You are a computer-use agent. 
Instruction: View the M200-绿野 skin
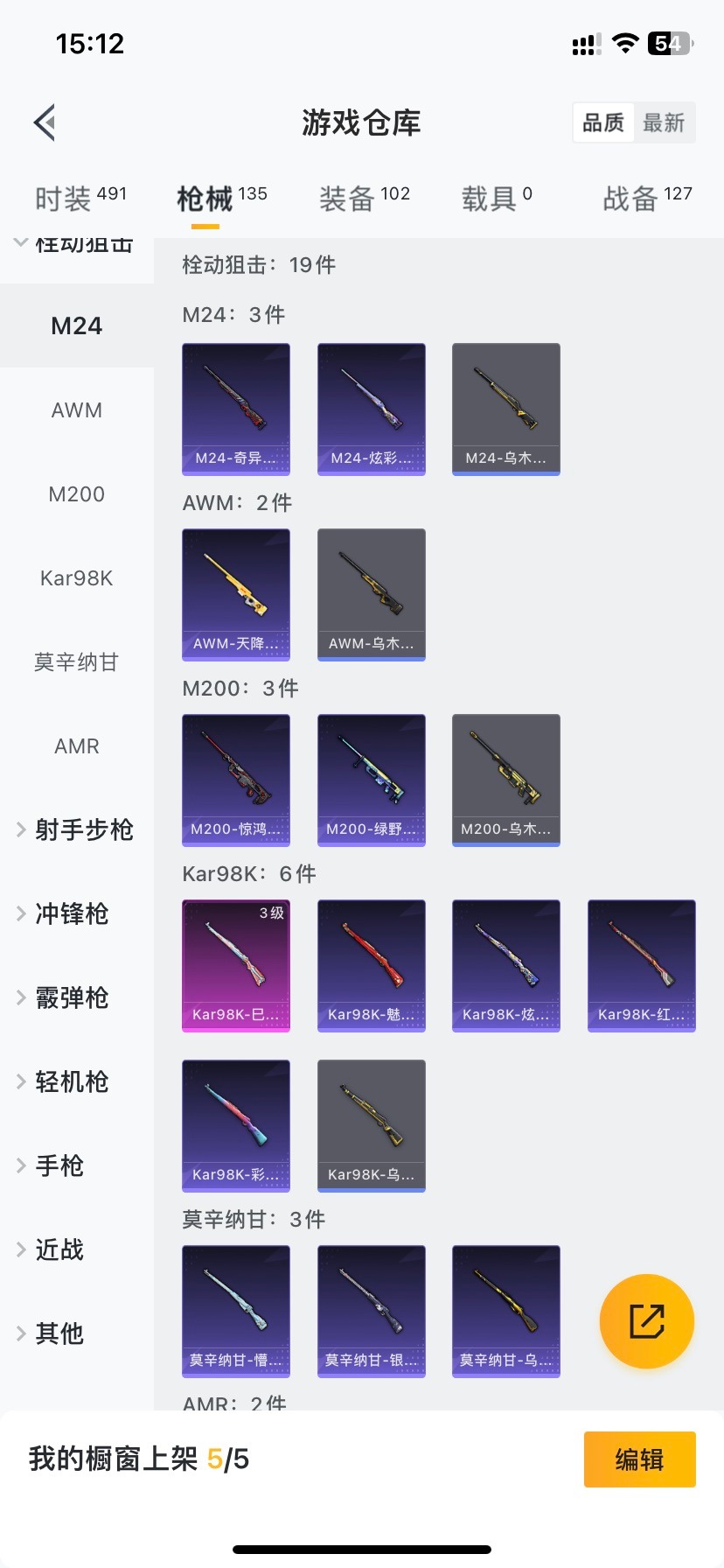371,780
